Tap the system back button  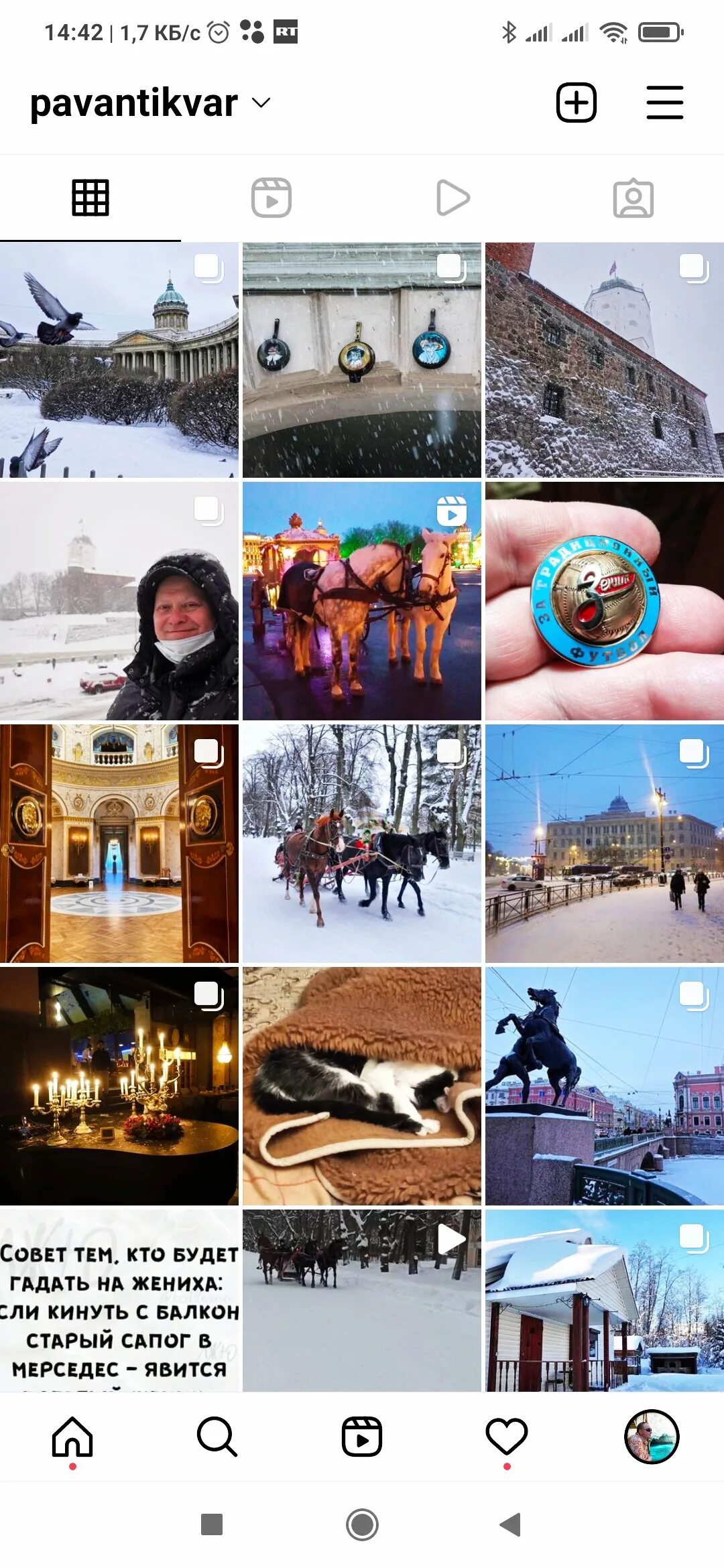click(x=511, y=1524)
